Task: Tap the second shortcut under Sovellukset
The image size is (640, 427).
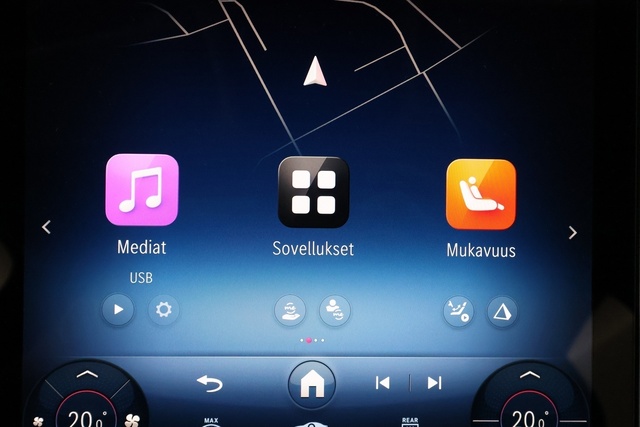Action: coord(335,311)
